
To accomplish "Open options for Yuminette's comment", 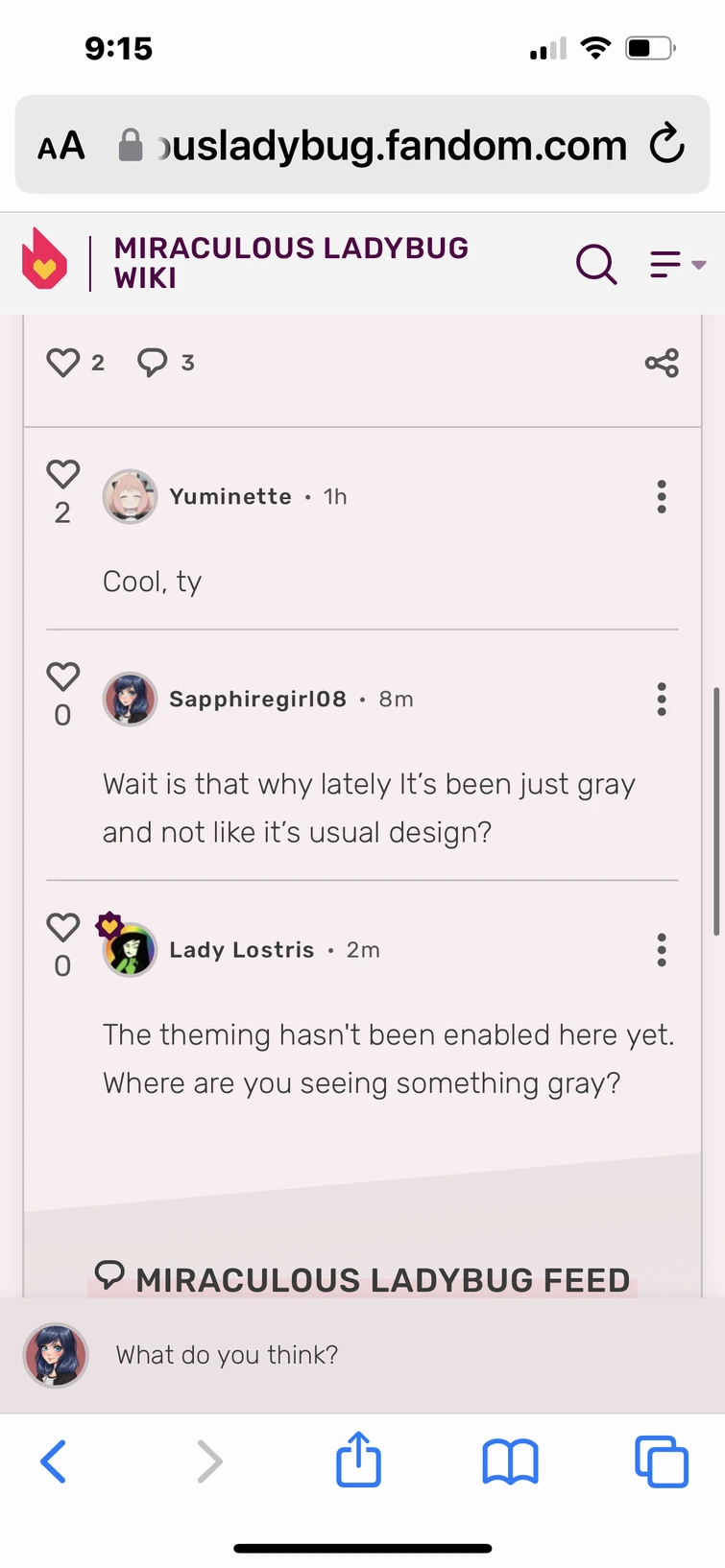I will pyautogui.click(x=662, y=496).
